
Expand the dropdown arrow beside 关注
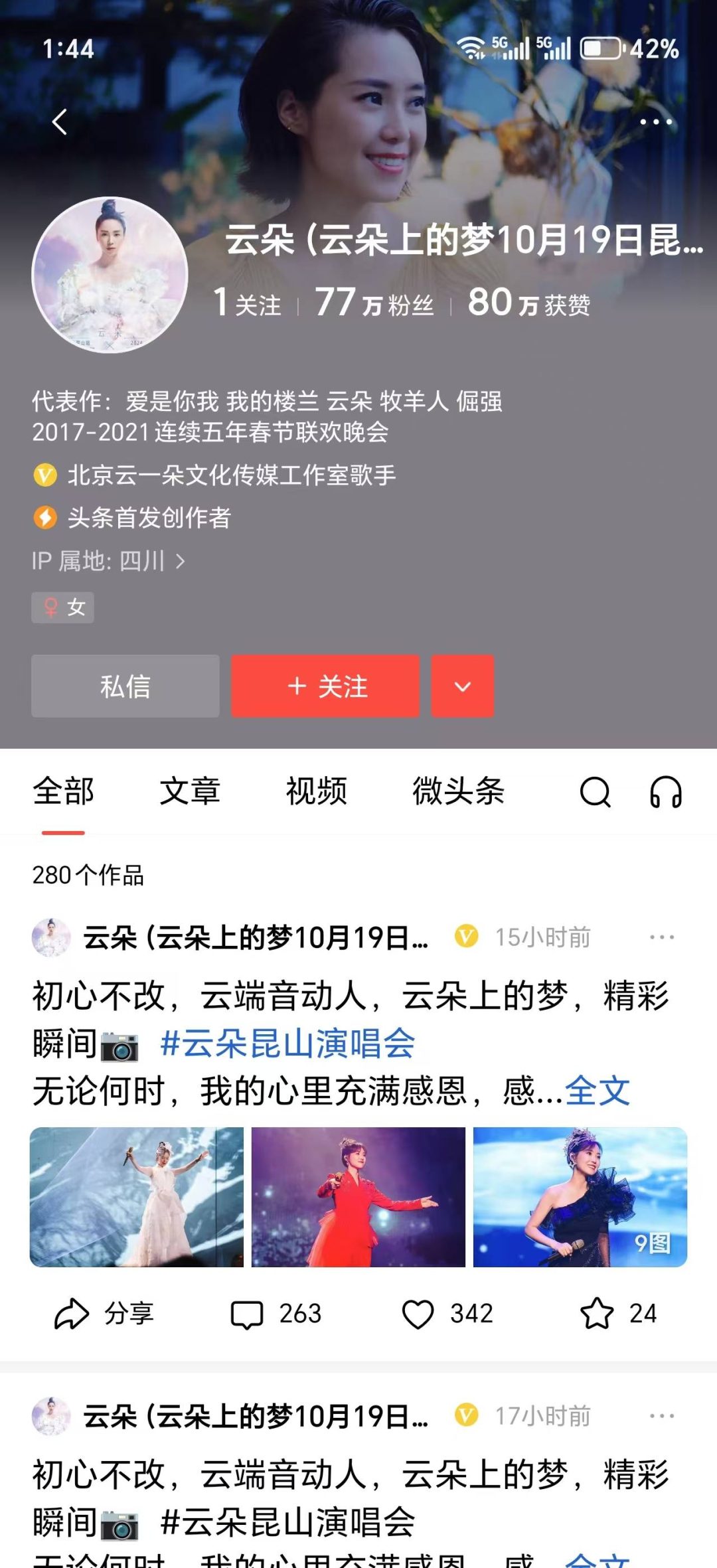pos(463,686)
